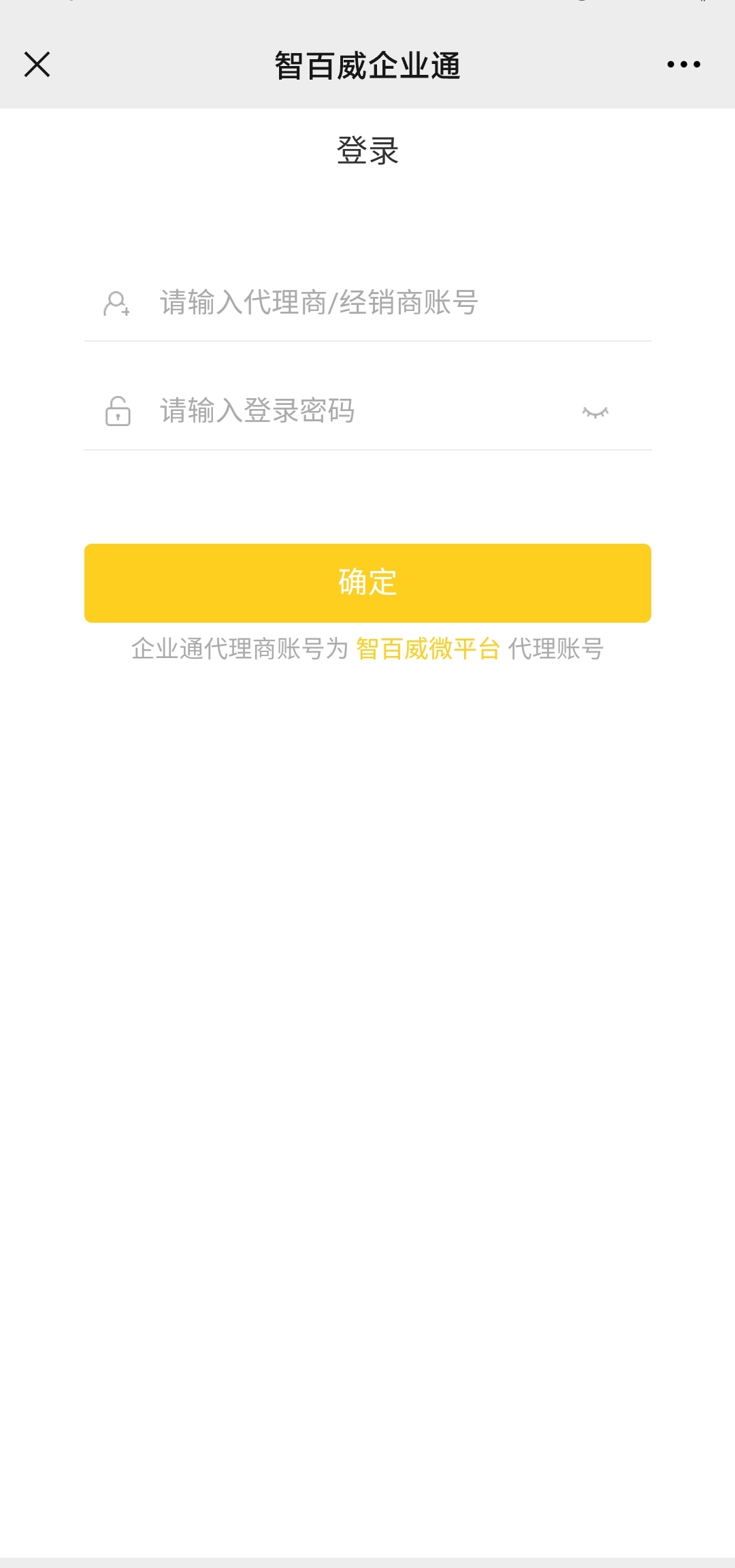Open the 智百威微平台 link

coord(427,649)
